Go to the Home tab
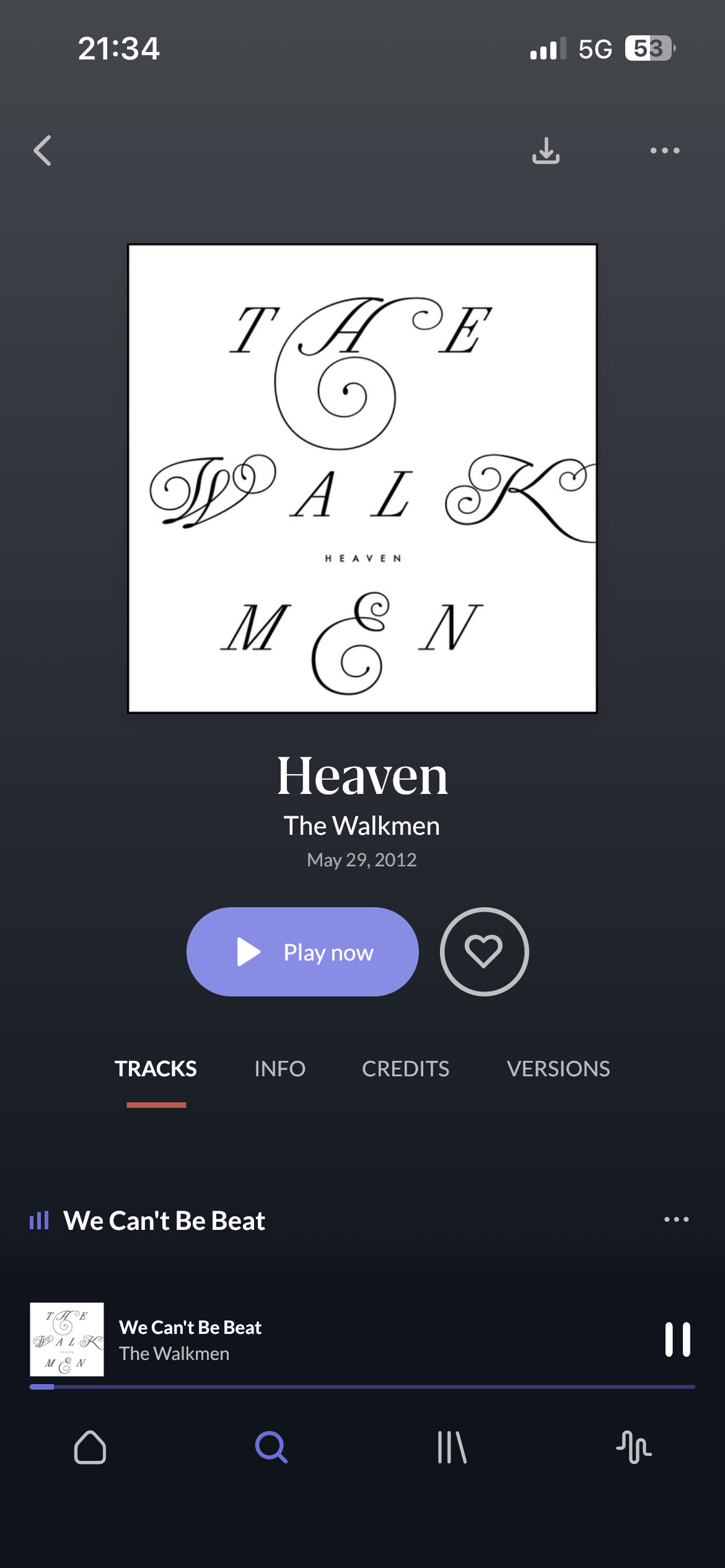The width and height of the screenshot is (725, 1568). tap(90, 1447)
